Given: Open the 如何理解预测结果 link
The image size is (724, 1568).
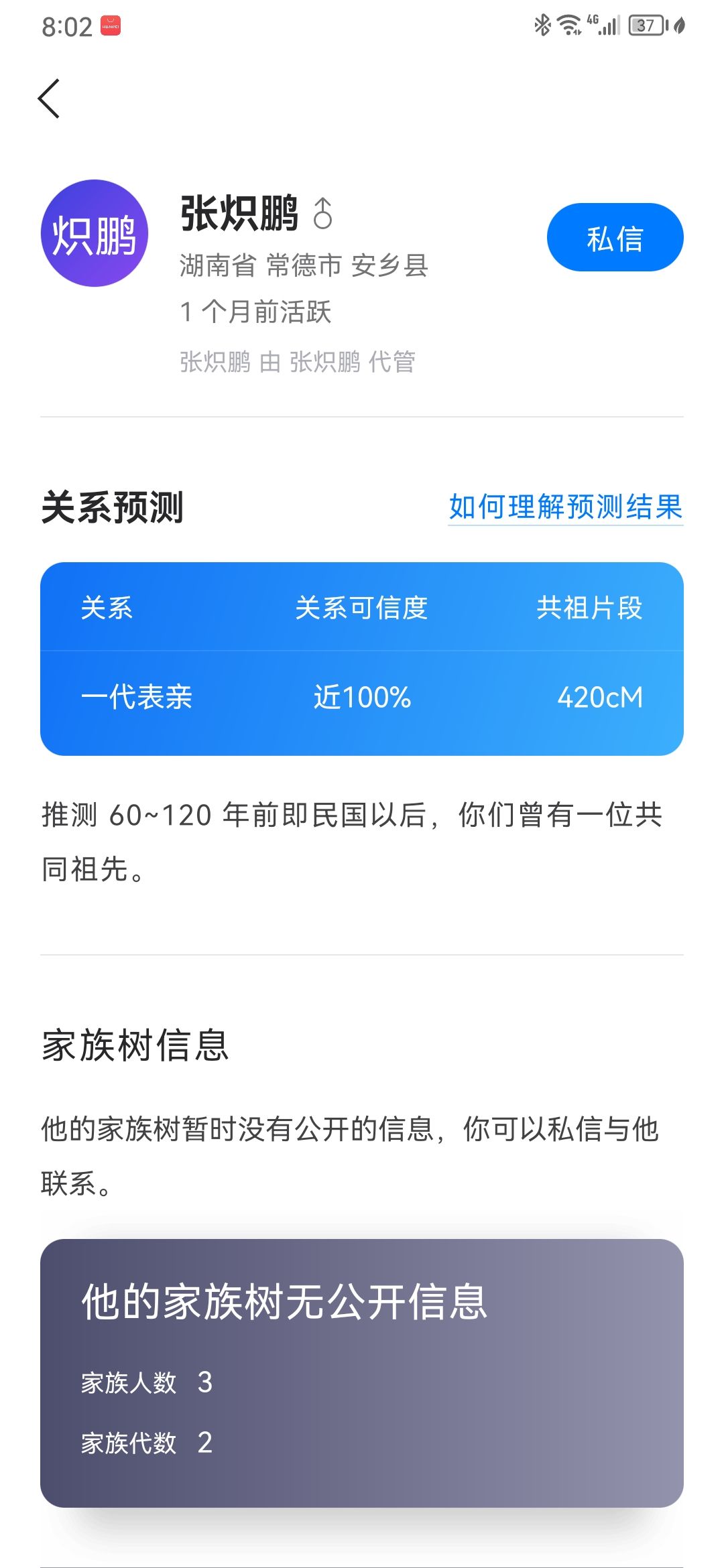Looking at the screenshot, I should (565, 507).
